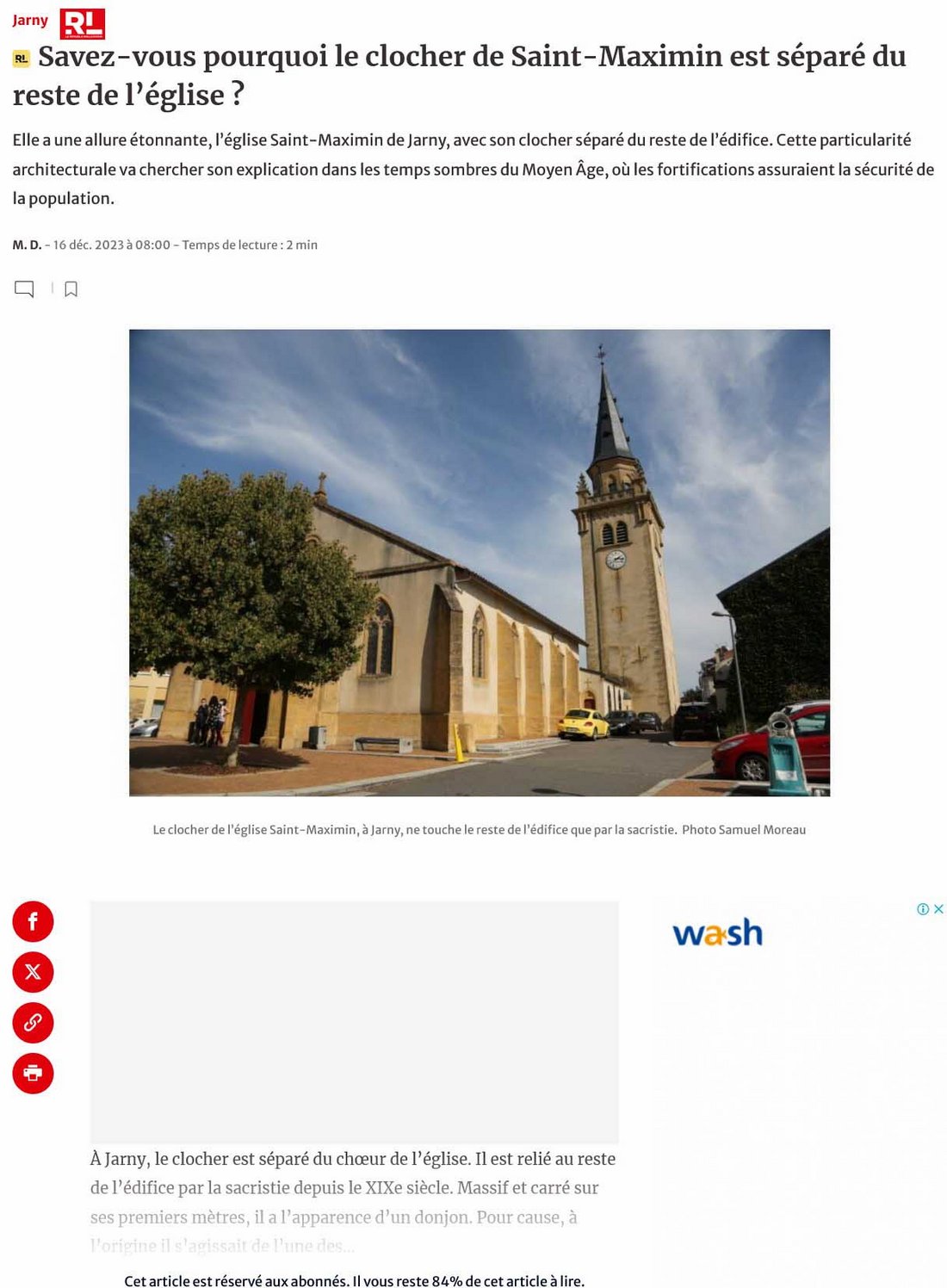
Task: Bookmark this article
Action: tap(71, 289)
